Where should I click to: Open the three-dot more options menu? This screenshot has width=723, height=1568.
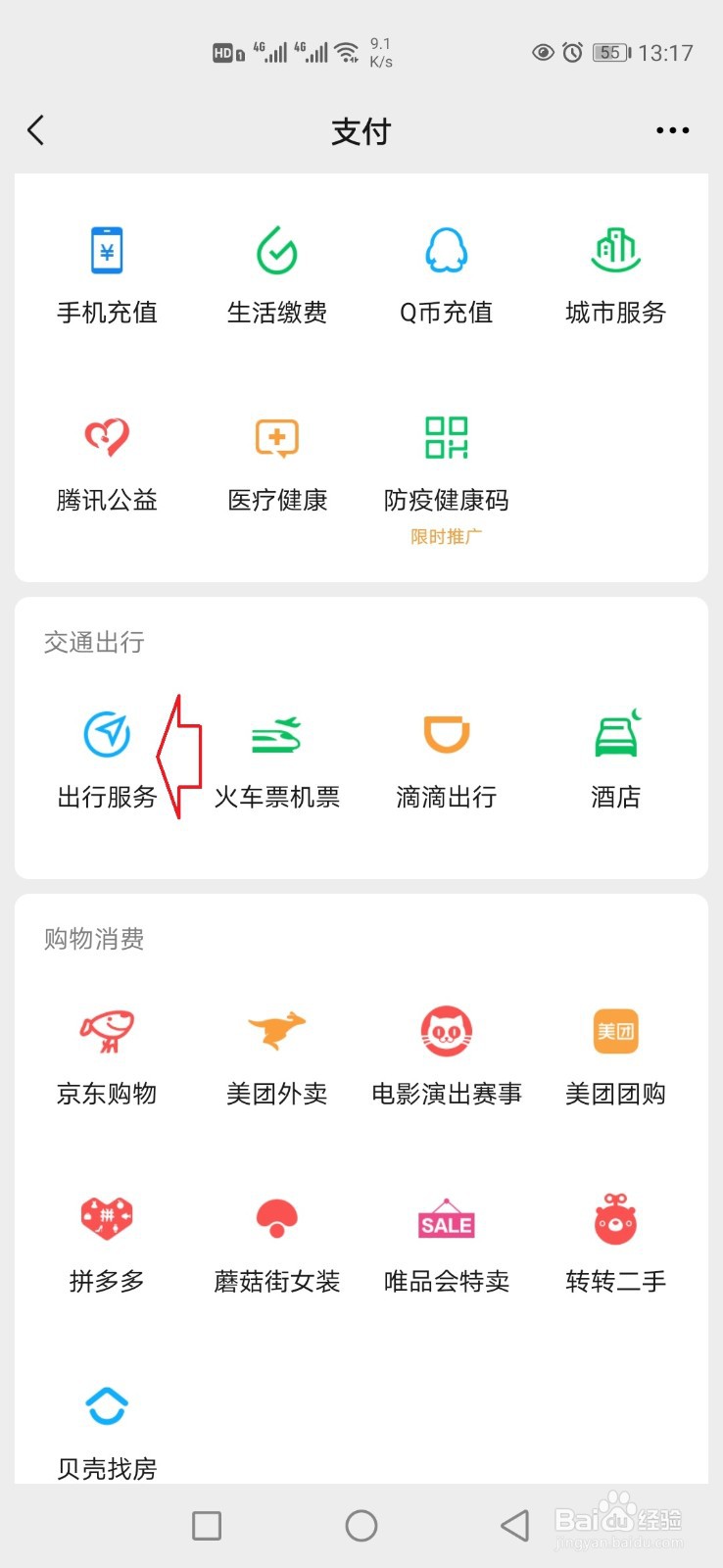pos(672,129)
